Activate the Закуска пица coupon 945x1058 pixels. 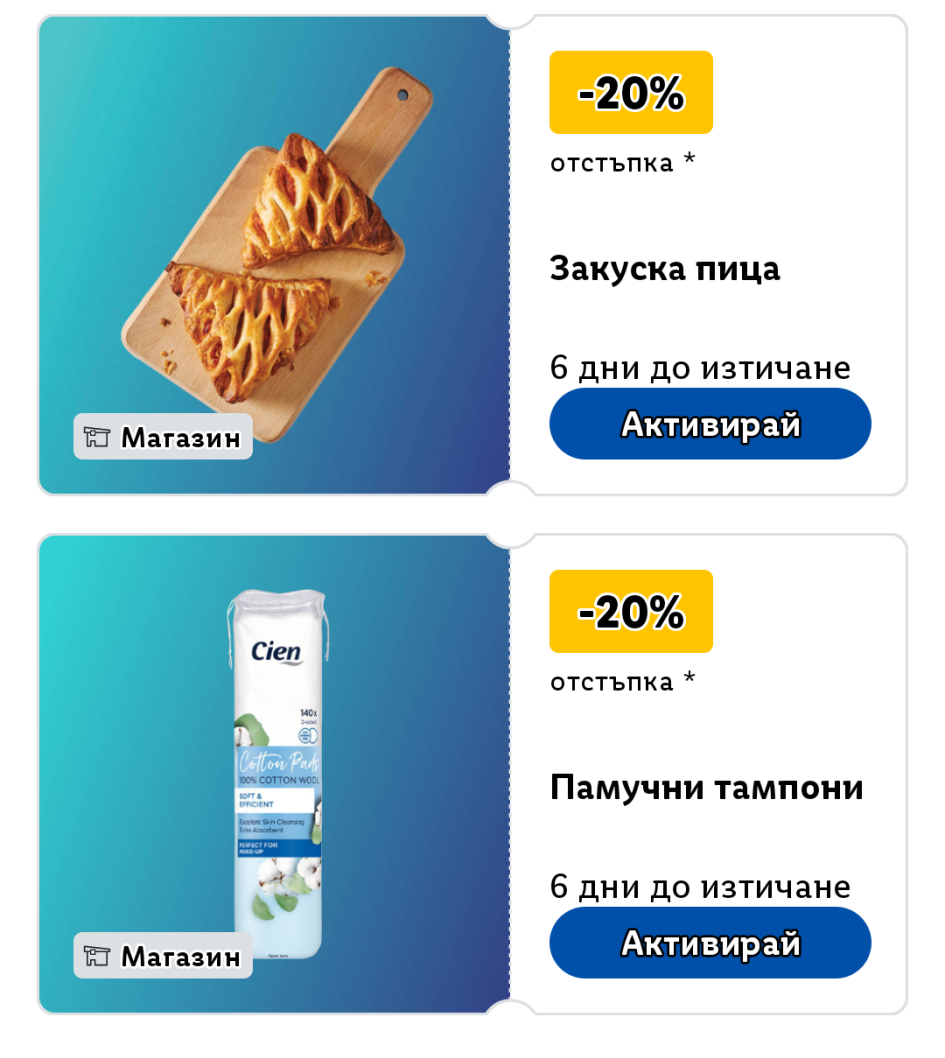pos(710,424)
